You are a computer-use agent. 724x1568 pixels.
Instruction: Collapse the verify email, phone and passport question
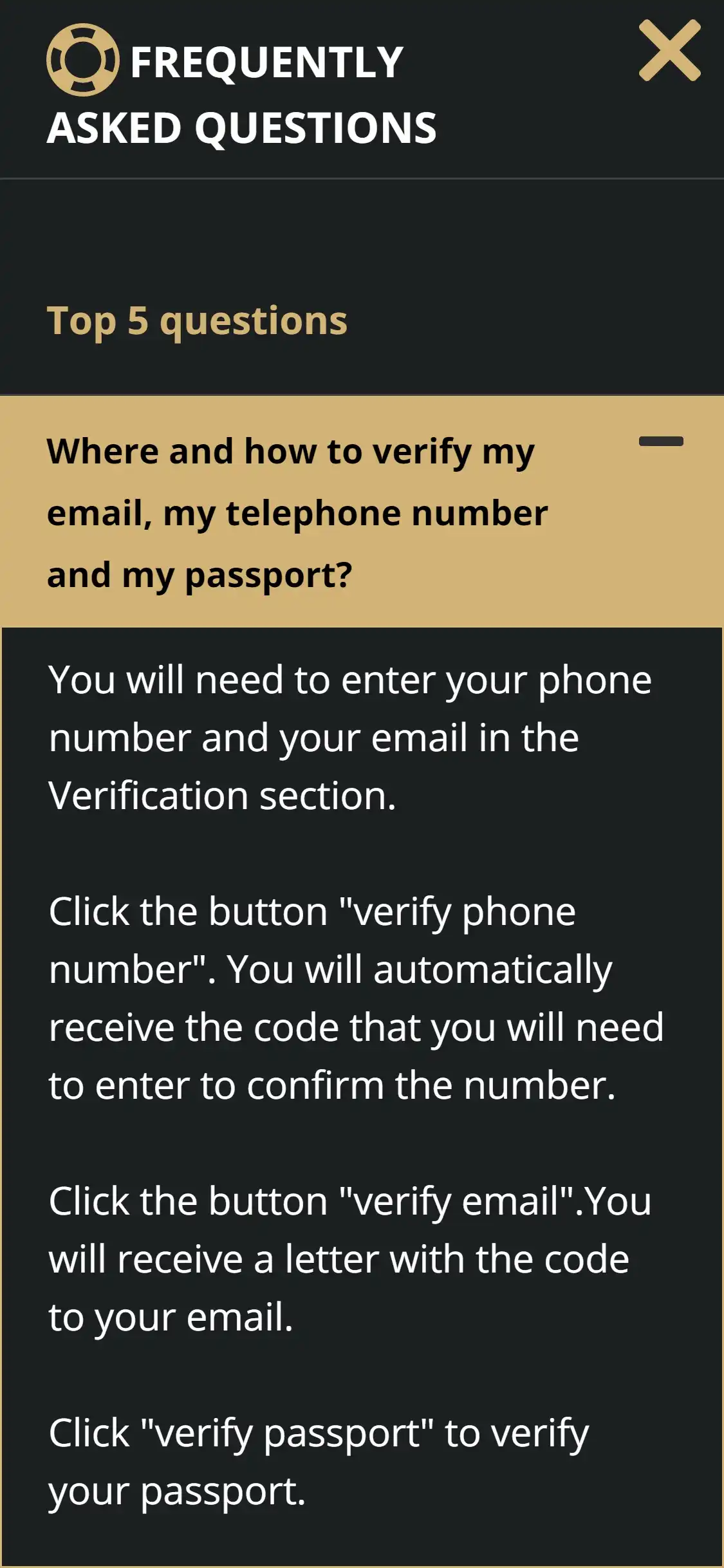660,442
